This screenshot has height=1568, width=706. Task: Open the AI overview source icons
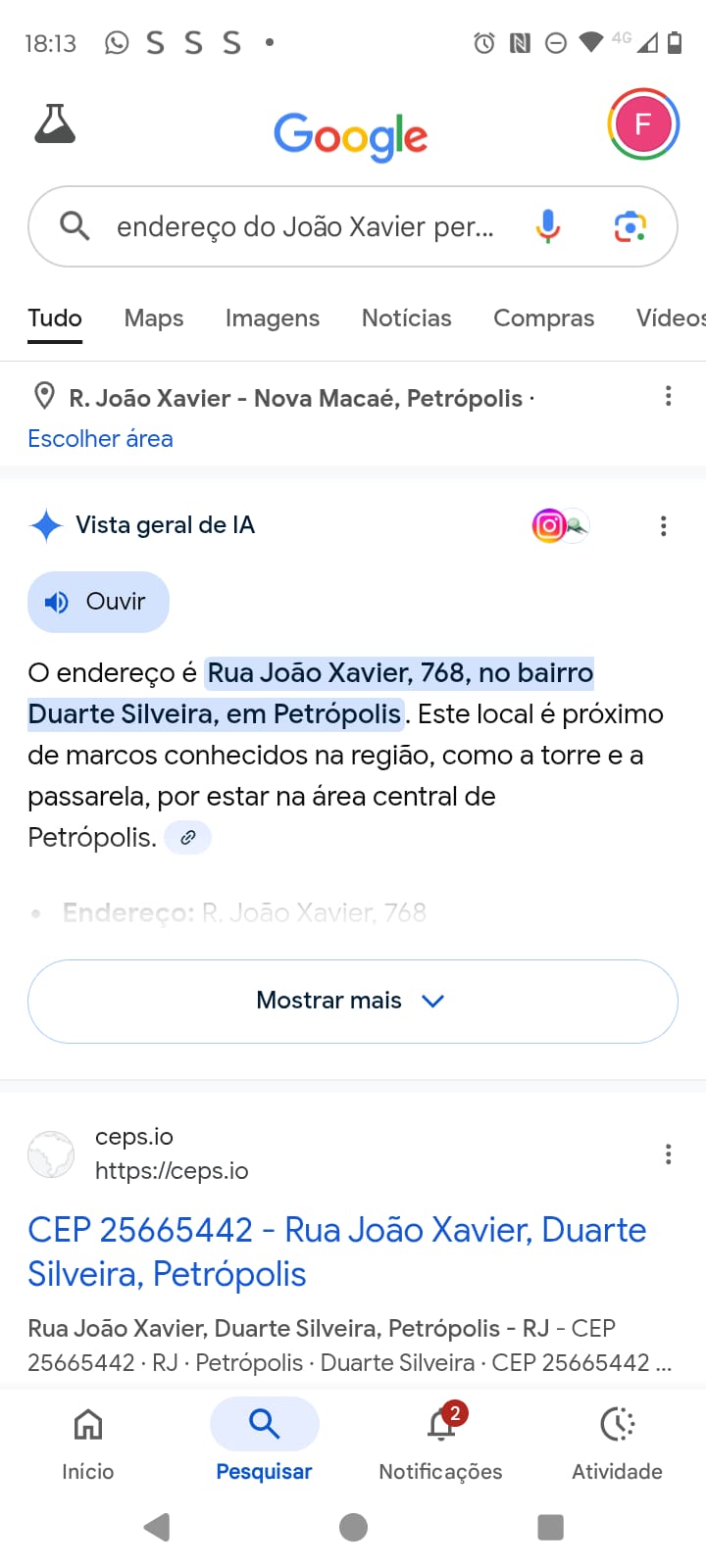(560, 526)
